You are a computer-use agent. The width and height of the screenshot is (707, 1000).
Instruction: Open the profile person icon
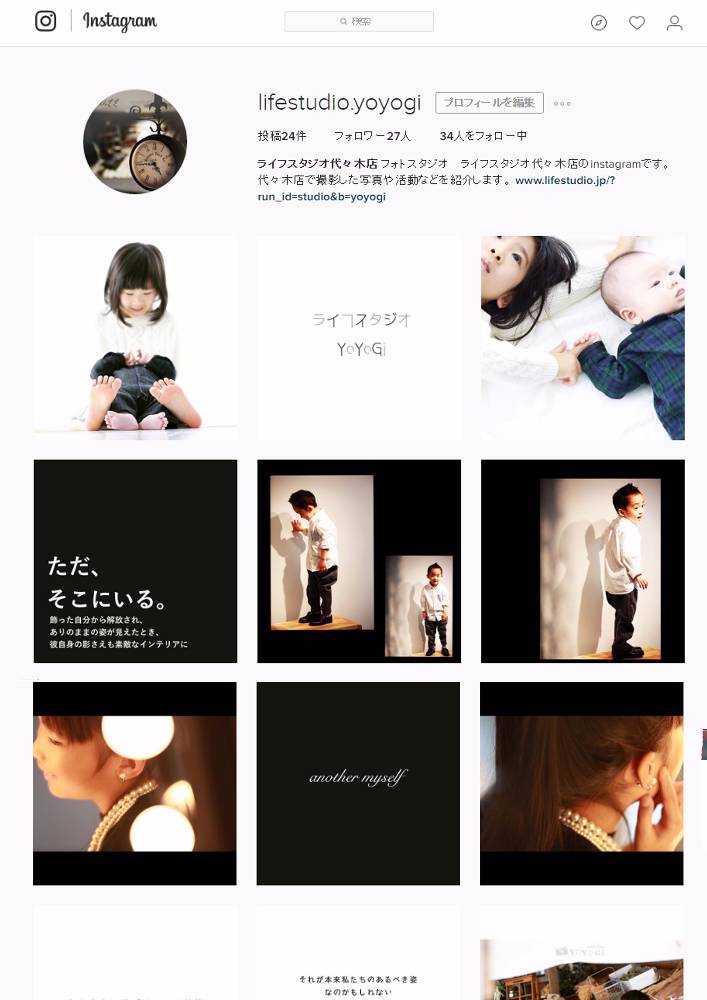coord(675,22)
